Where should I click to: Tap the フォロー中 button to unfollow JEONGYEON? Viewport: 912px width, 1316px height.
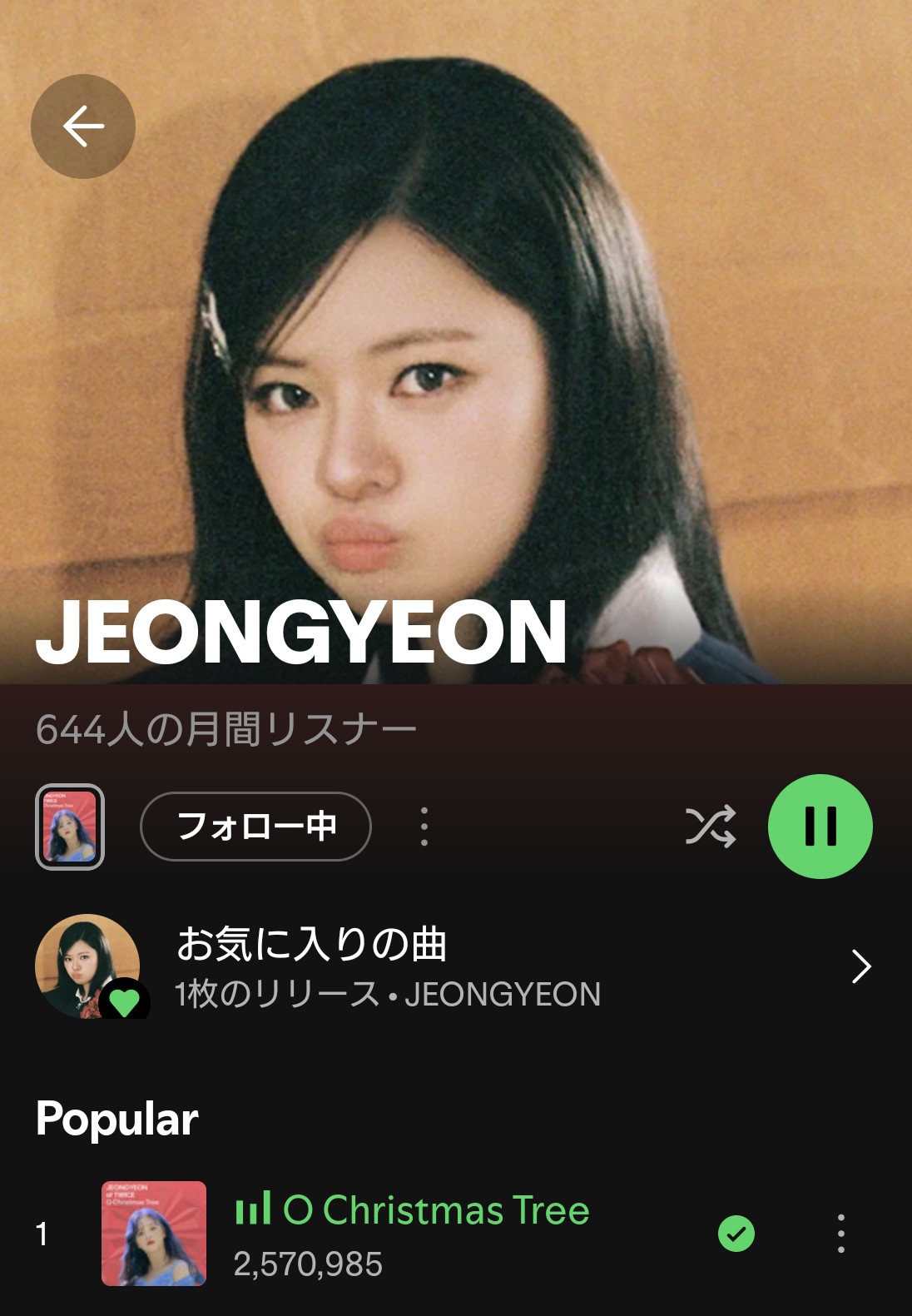[x=255, y=827]
